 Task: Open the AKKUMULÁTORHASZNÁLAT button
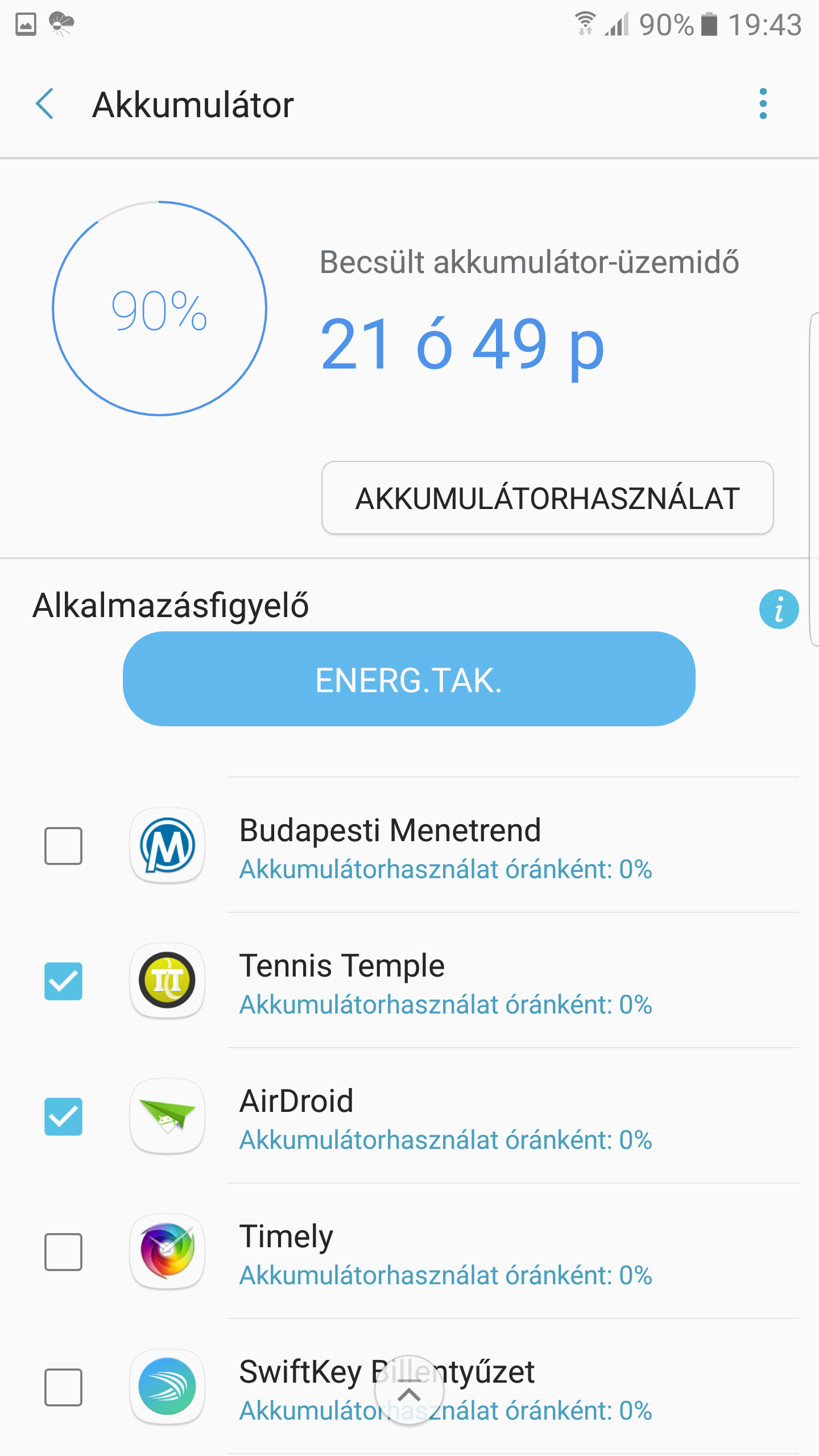click(547, 498)
